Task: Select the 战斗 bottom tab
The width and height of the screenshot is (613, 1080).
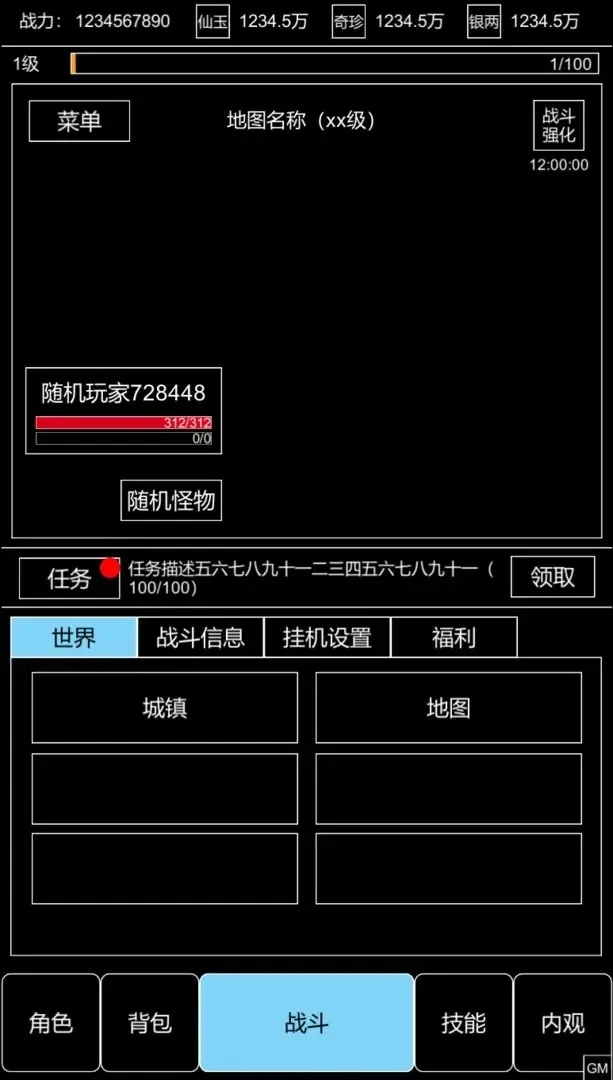Action: [307, 1022]
